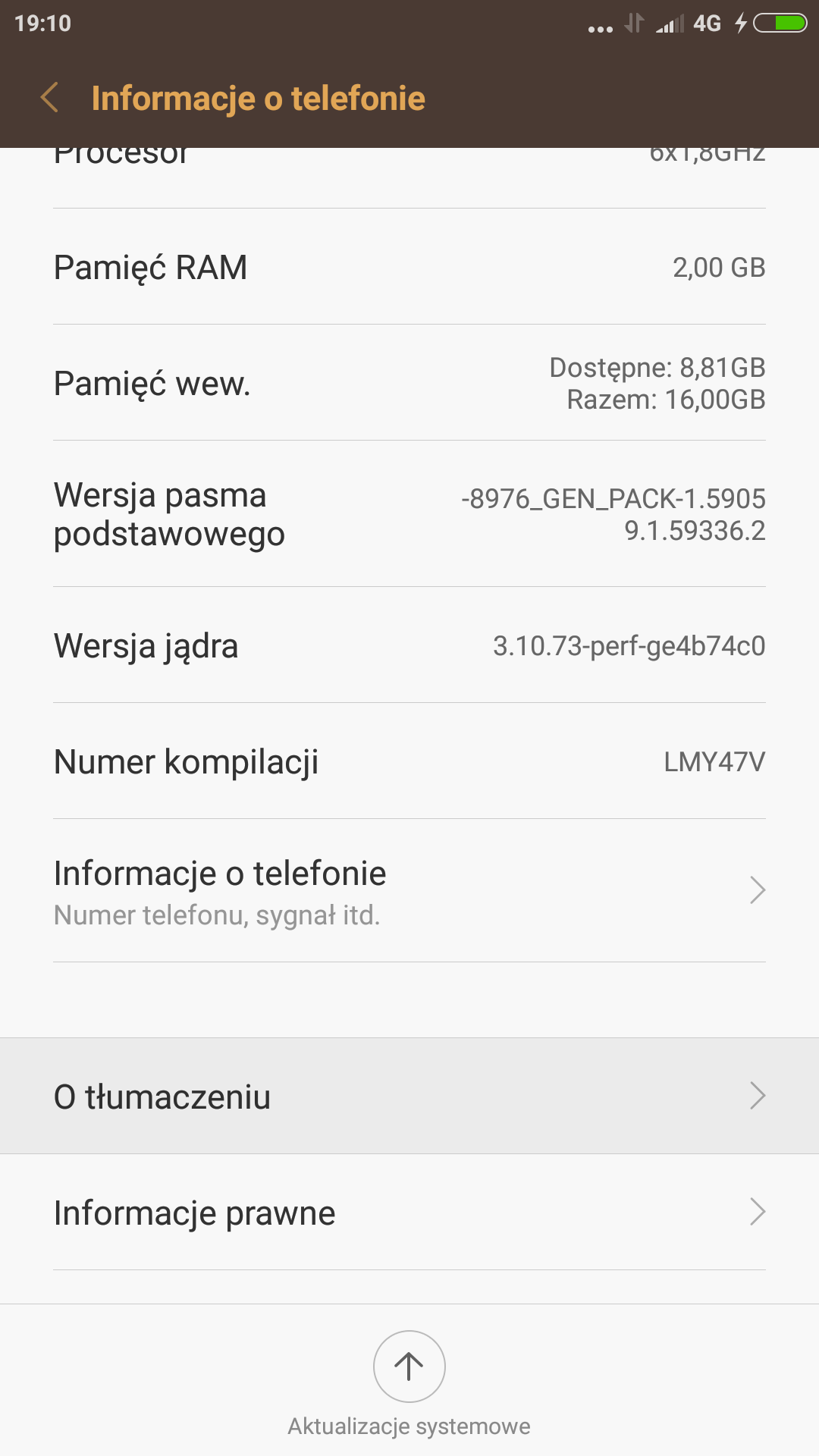Open the Informacje o telefonie status row
819x1456 pixels.
409,891
